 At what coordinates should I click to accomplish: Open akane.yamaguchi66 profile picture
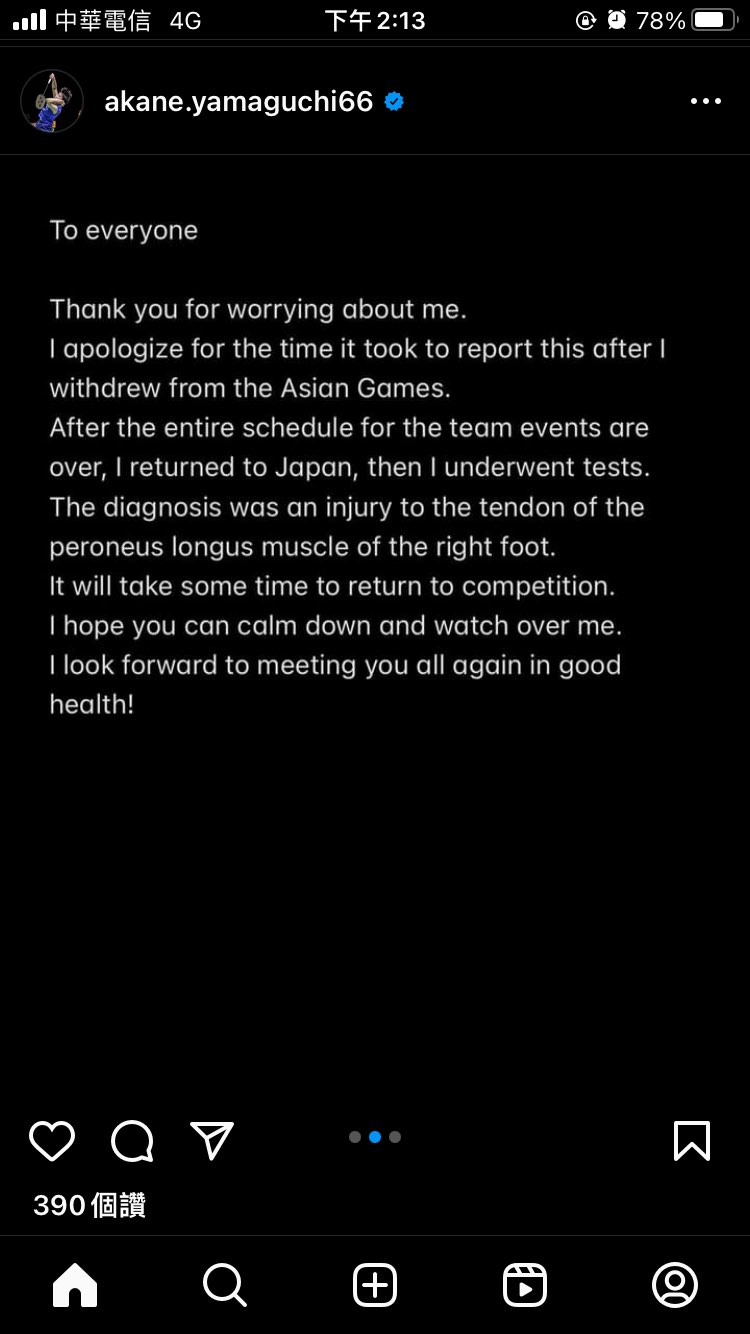click(x=52, y=101)
